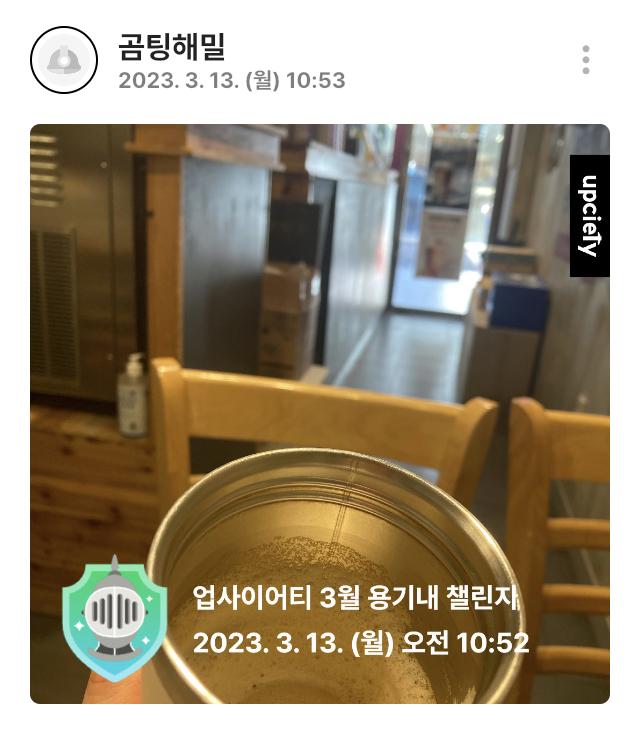640x737 pixels.
Task: Open the posted challenge photo
Action: click(320, 400)
